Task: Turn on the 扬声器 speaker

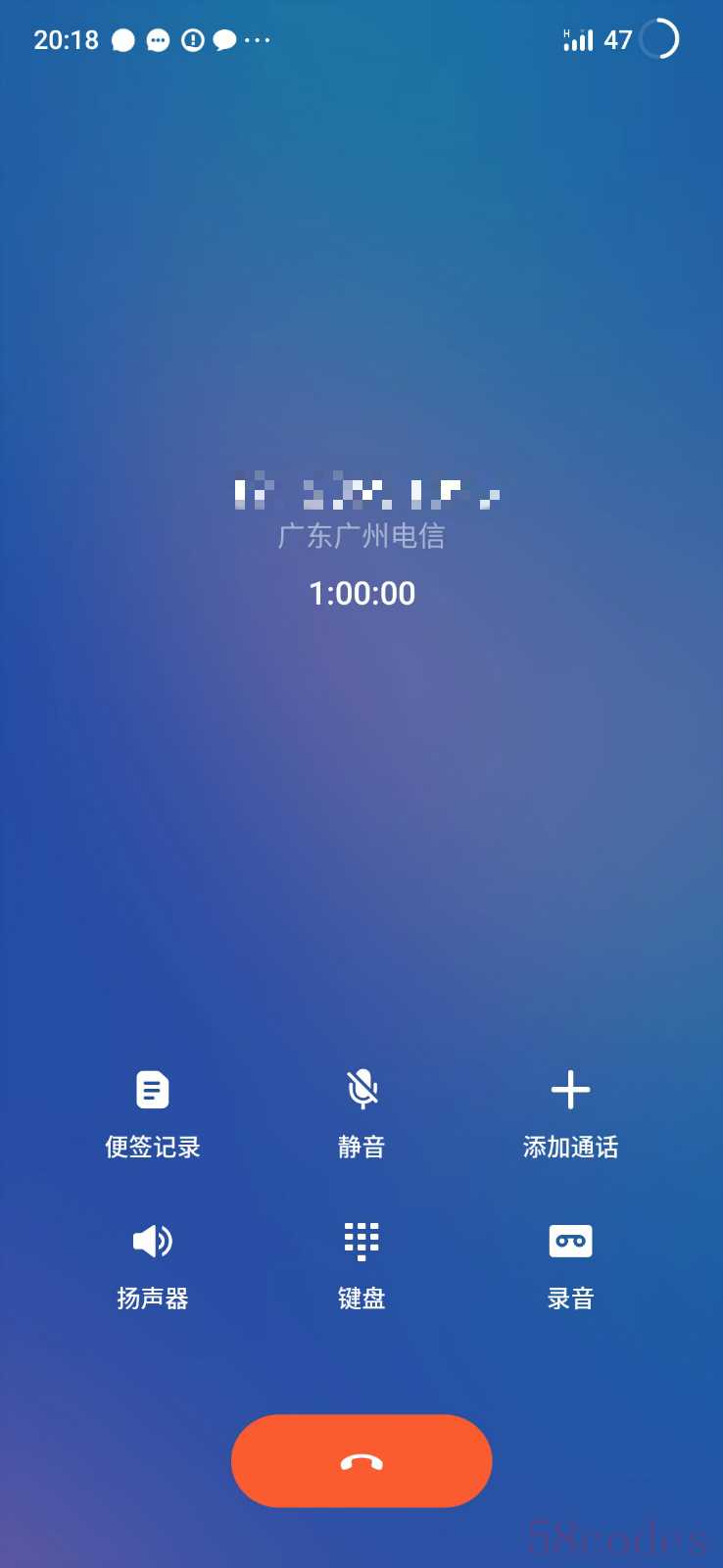Action: [153, 1266]
